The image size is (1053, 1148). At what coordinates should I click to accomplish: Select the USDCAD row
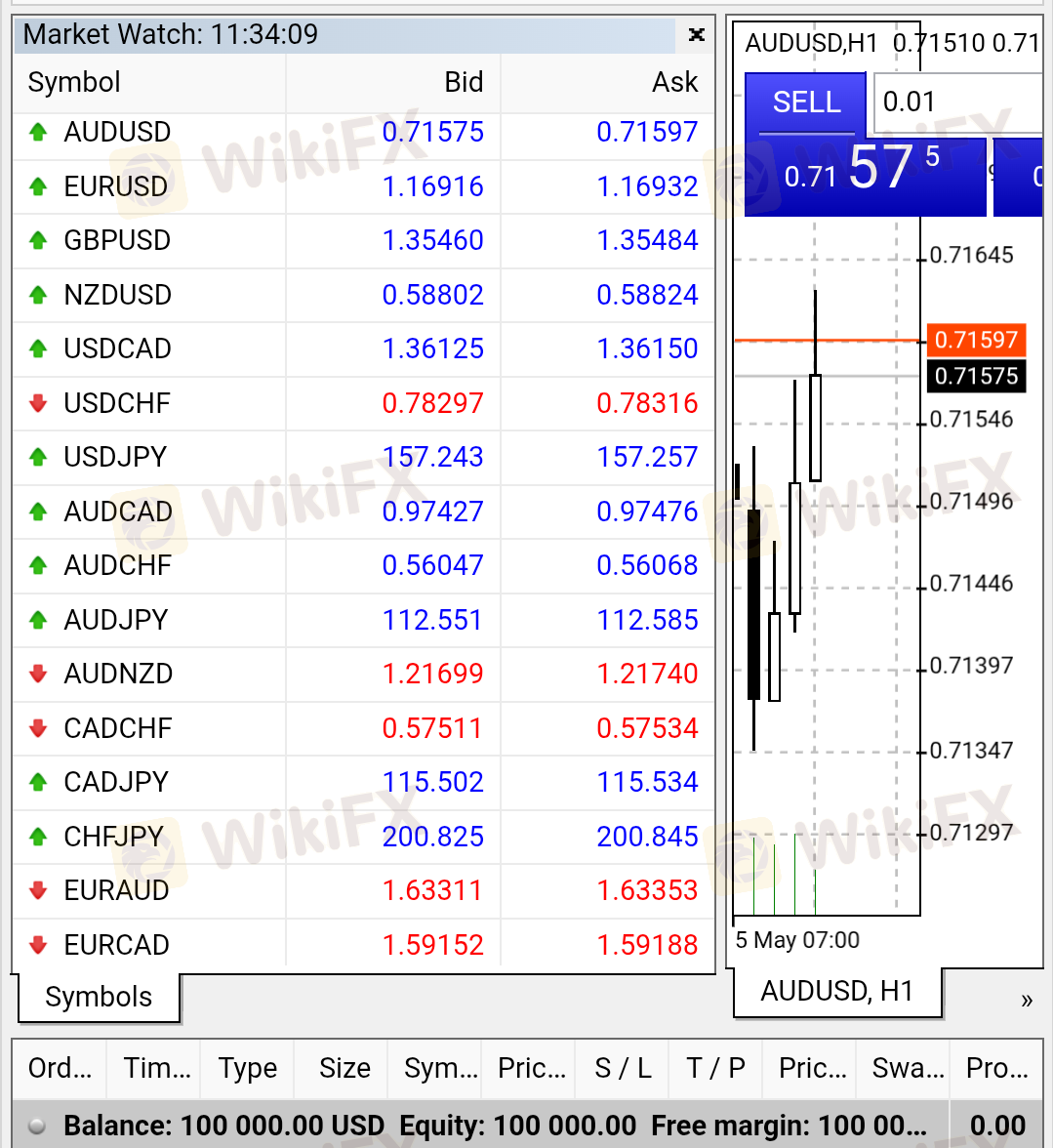click(x=363, y=349)
